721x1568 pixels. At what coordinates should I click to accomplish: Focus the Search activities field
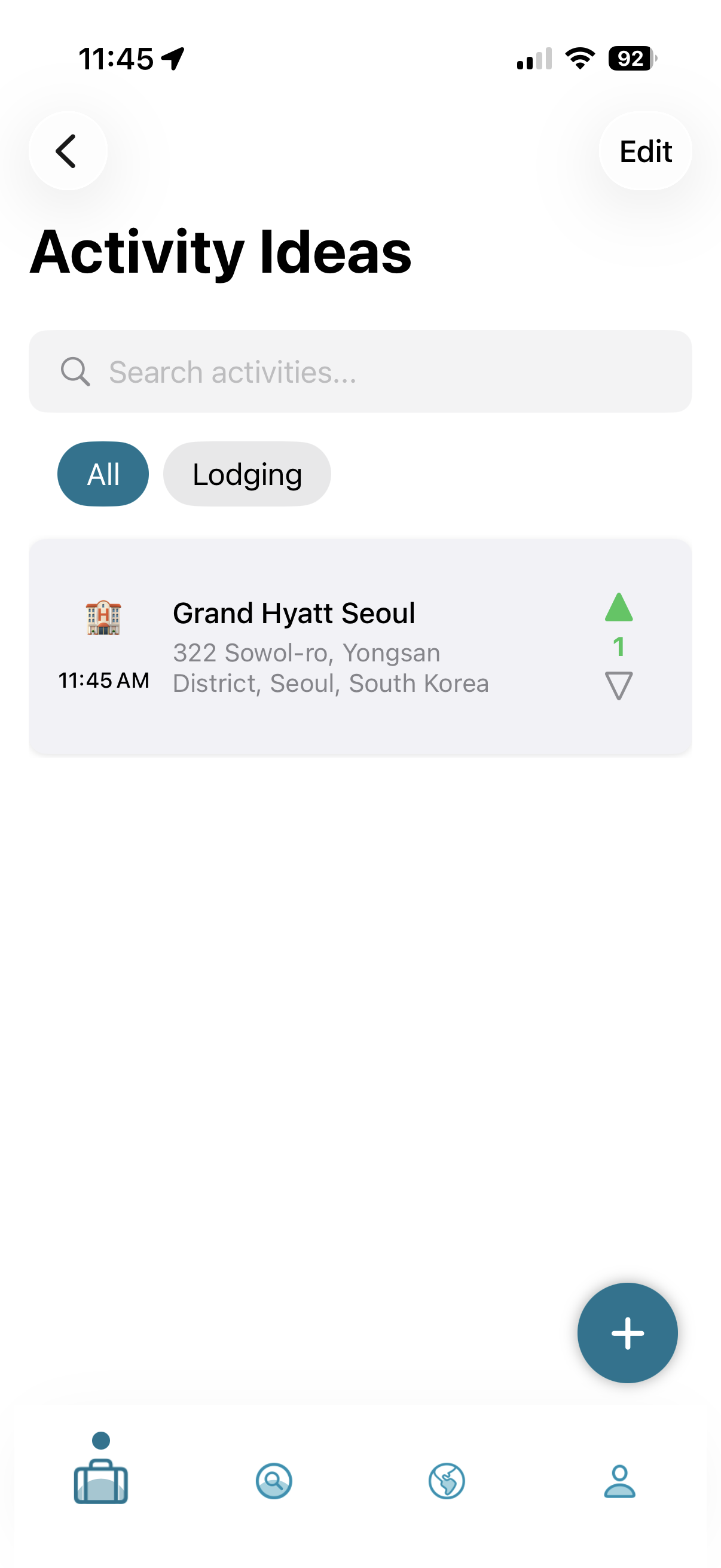click(360, 371)
